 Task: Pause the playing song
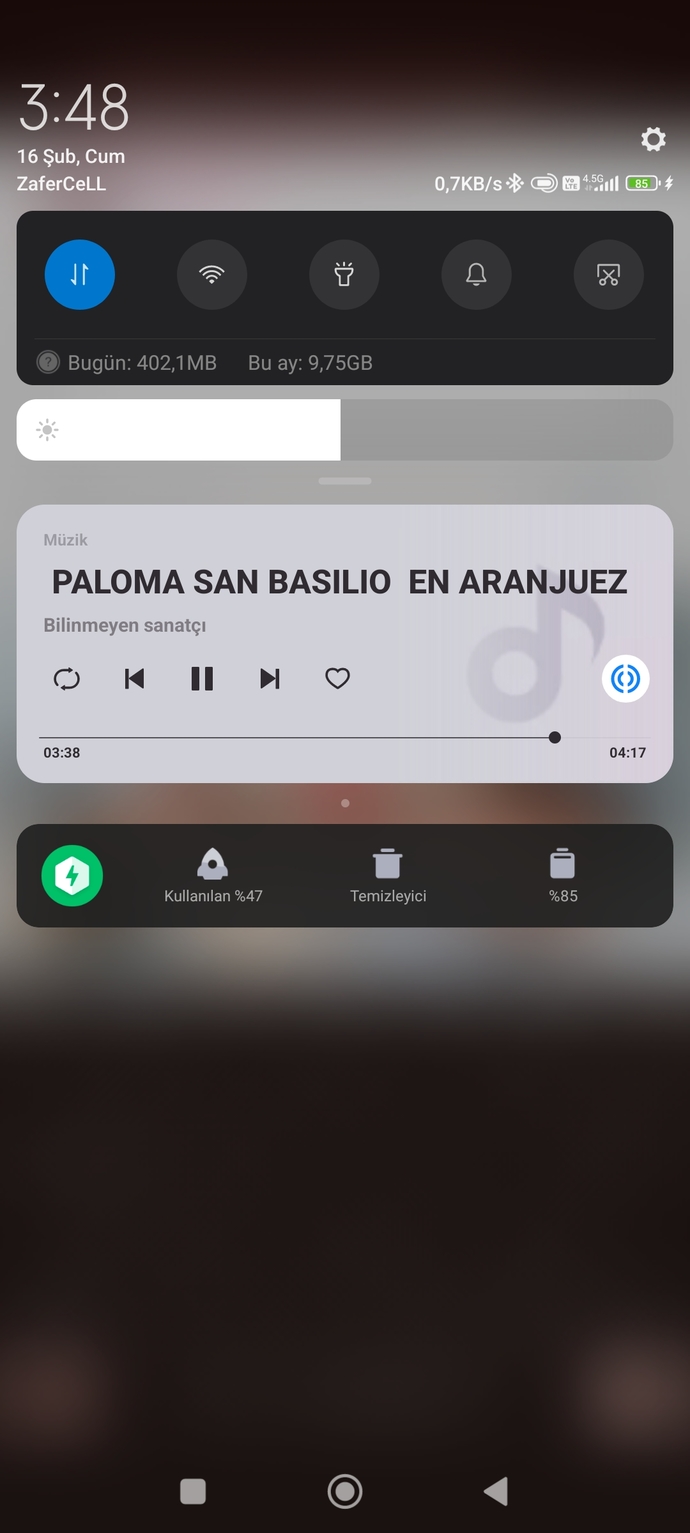pyautogui.click(x=202, y=679)
